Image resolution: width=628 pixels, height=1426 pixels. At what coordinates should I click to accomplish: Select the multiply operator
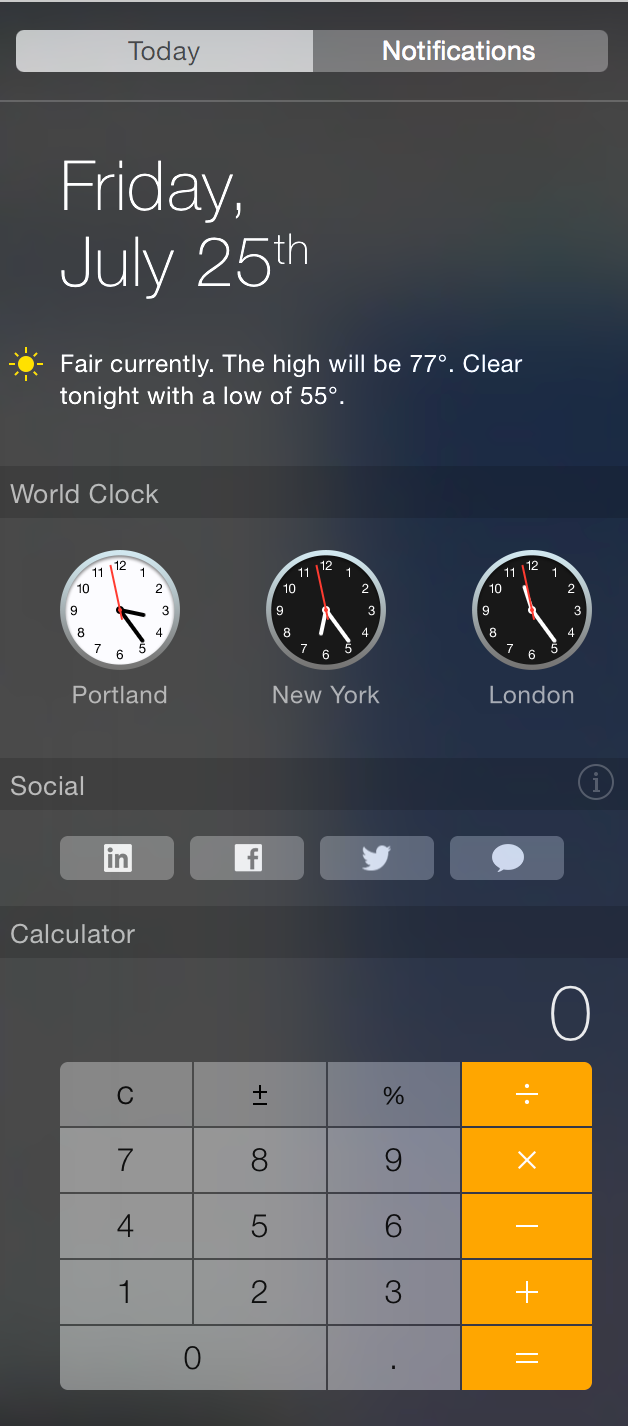527,1160
